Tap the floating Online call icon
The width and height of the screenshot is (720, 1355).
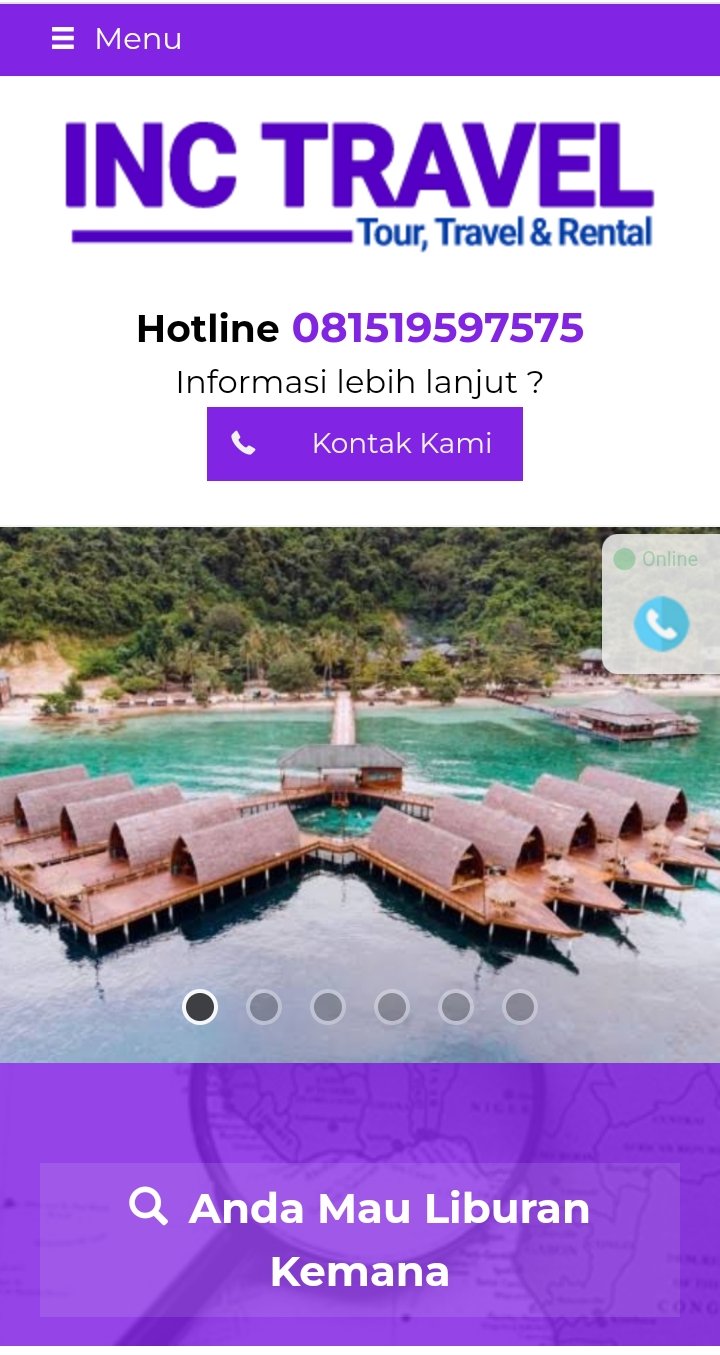(661, 624)
